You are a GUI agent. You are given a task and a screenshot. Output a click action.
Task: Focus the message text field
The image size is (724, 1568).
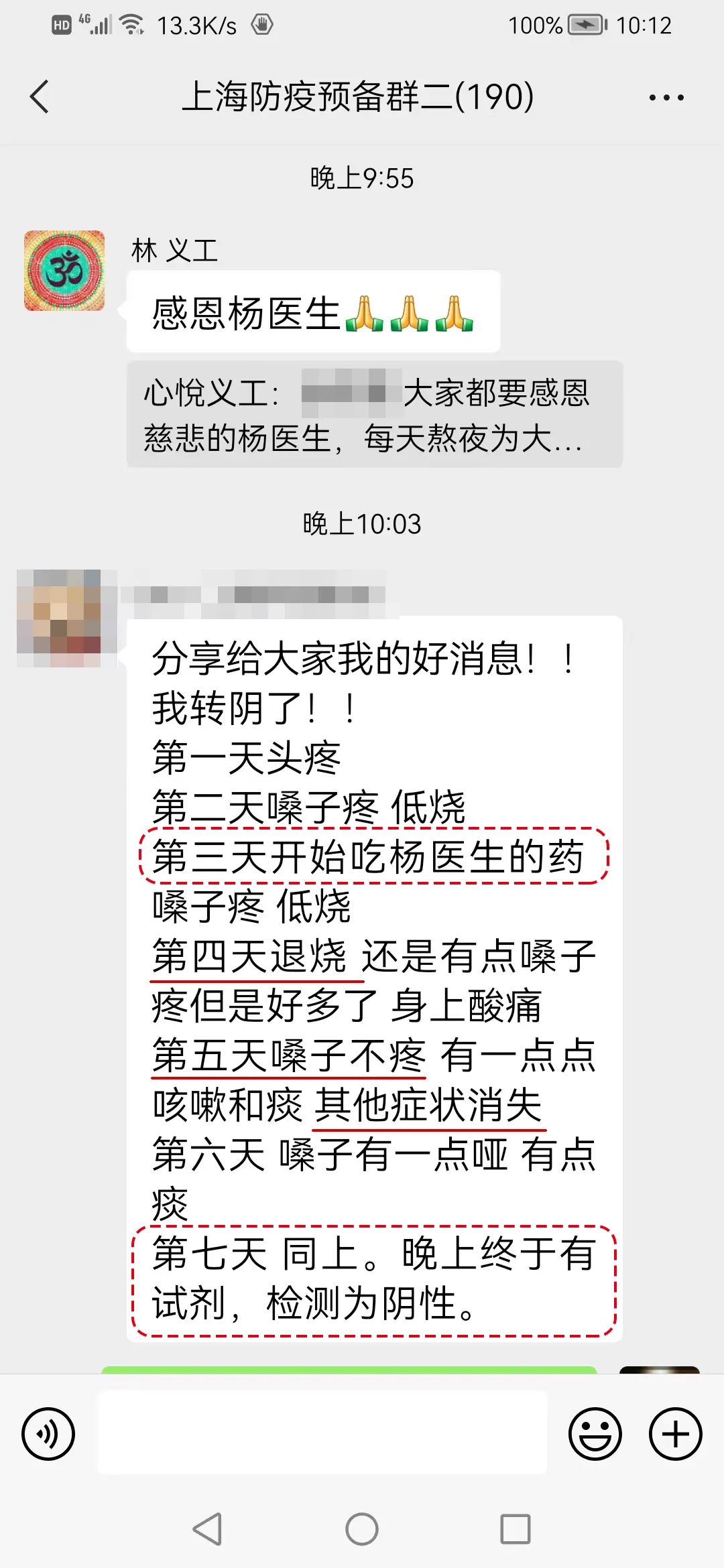coord(322,1433)
